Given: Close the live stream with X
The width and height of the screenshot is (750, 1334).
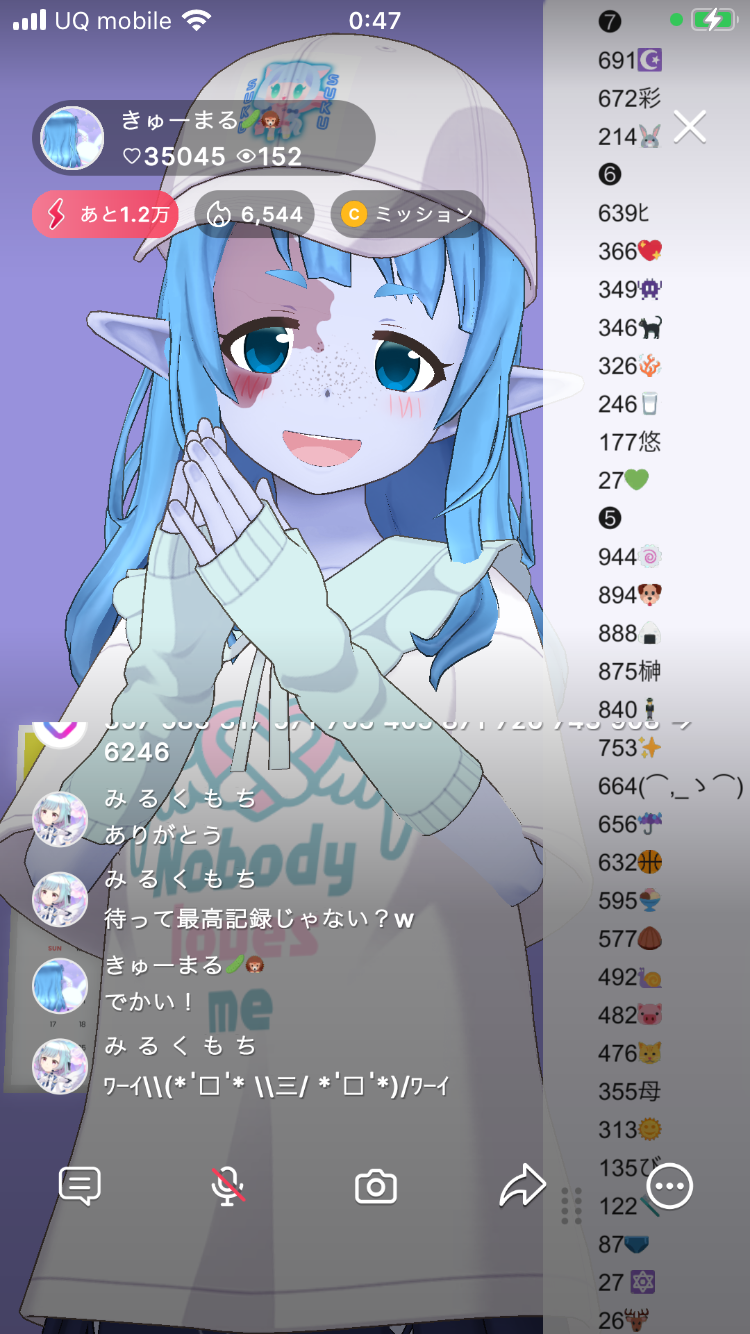Looking at the screenshot, I should 690,127.
